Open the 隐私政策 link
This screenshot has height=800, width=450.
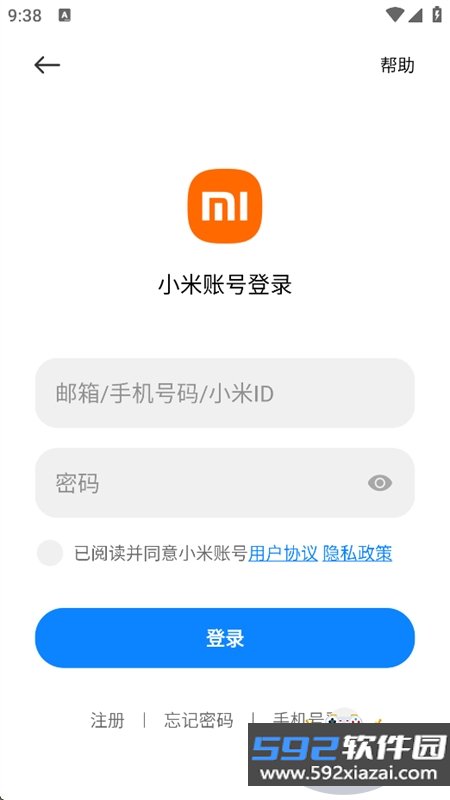(x=357, y=554)
